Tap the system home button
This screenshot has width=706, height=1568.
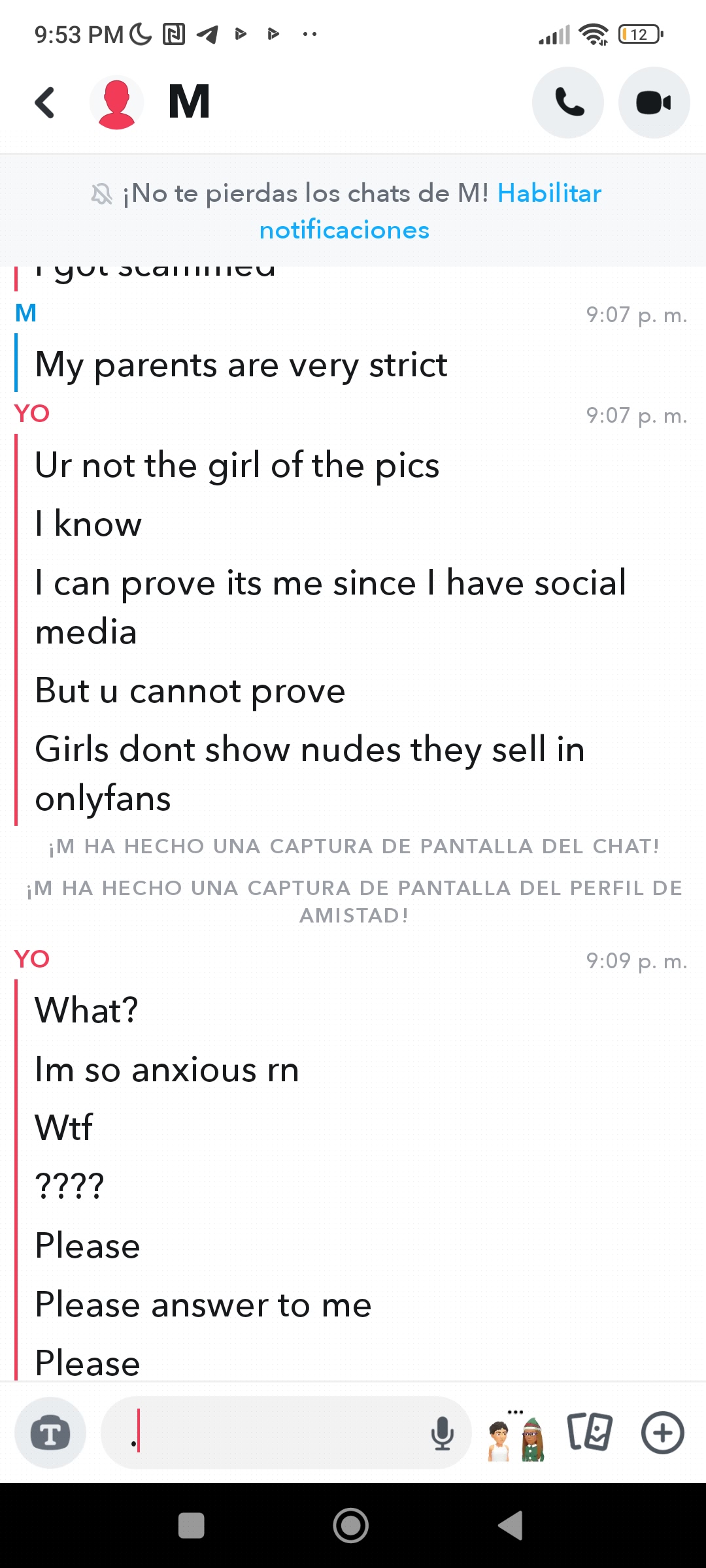point(351,1526)
